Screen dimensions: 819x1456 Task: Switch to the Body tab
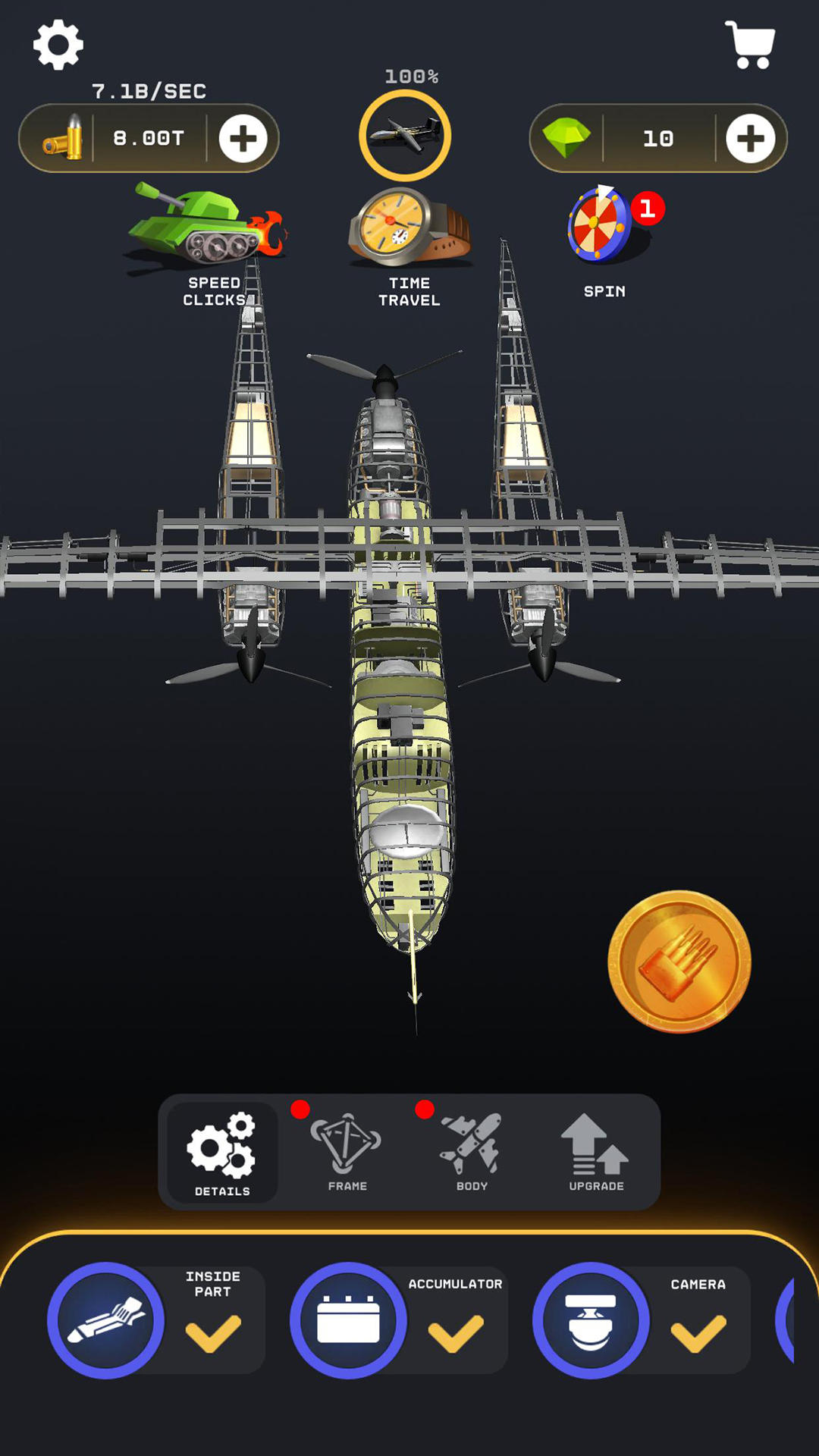click(x=472, y=1153)
